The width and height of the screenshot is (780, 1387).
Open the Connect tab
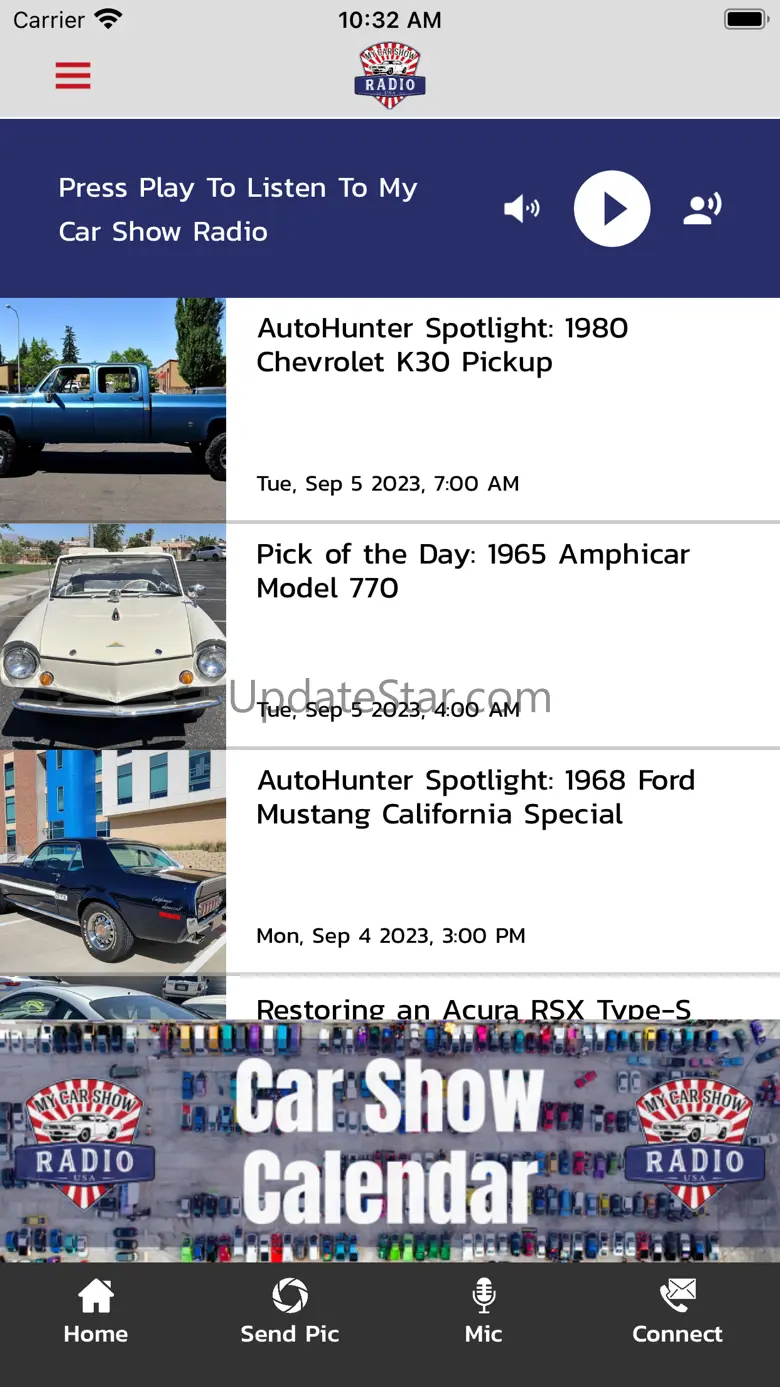coord(677,1312)
